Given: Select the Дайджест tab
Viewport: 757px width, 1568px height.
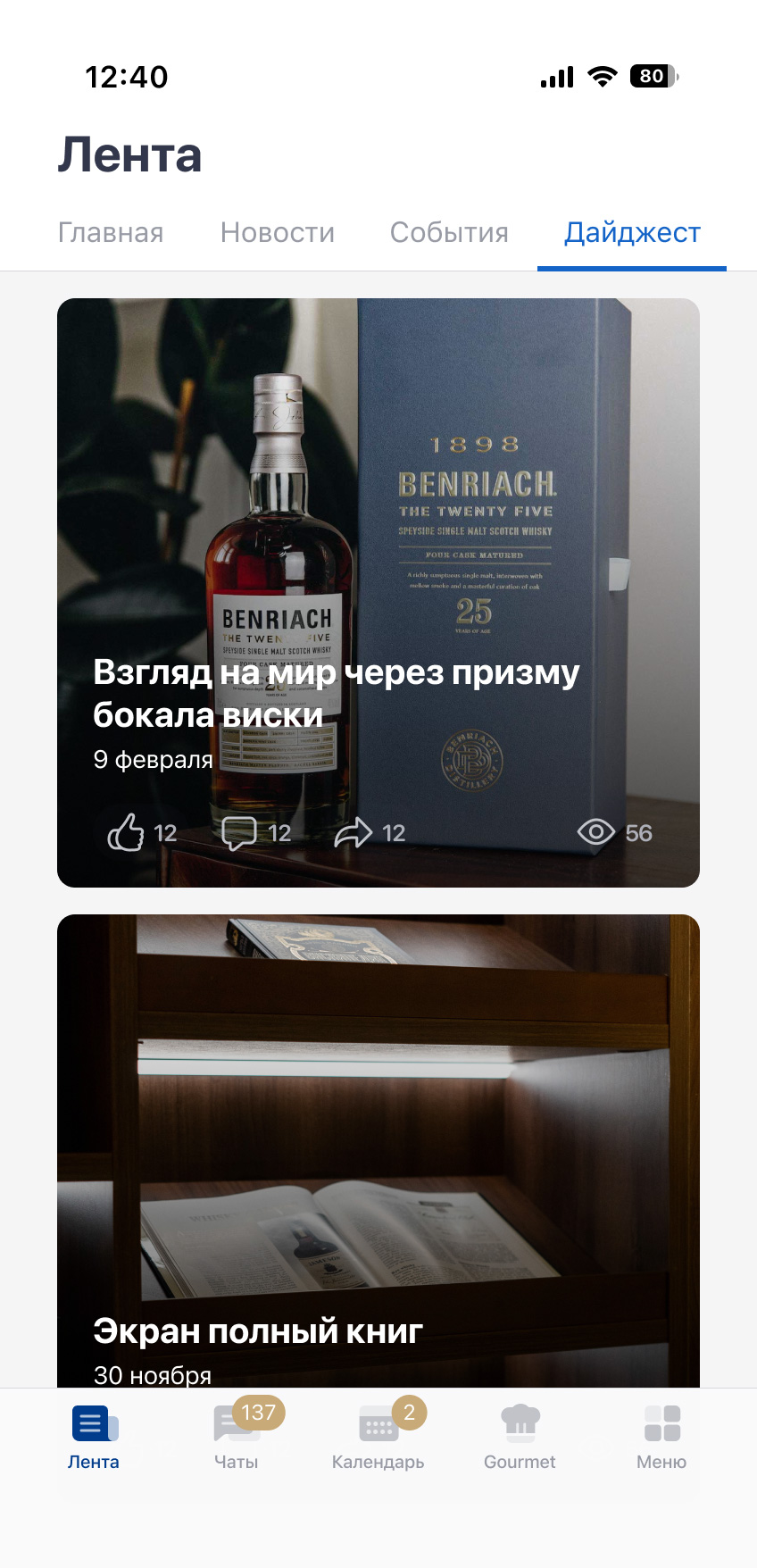Looking at the screenshot, I should point(632,232).
